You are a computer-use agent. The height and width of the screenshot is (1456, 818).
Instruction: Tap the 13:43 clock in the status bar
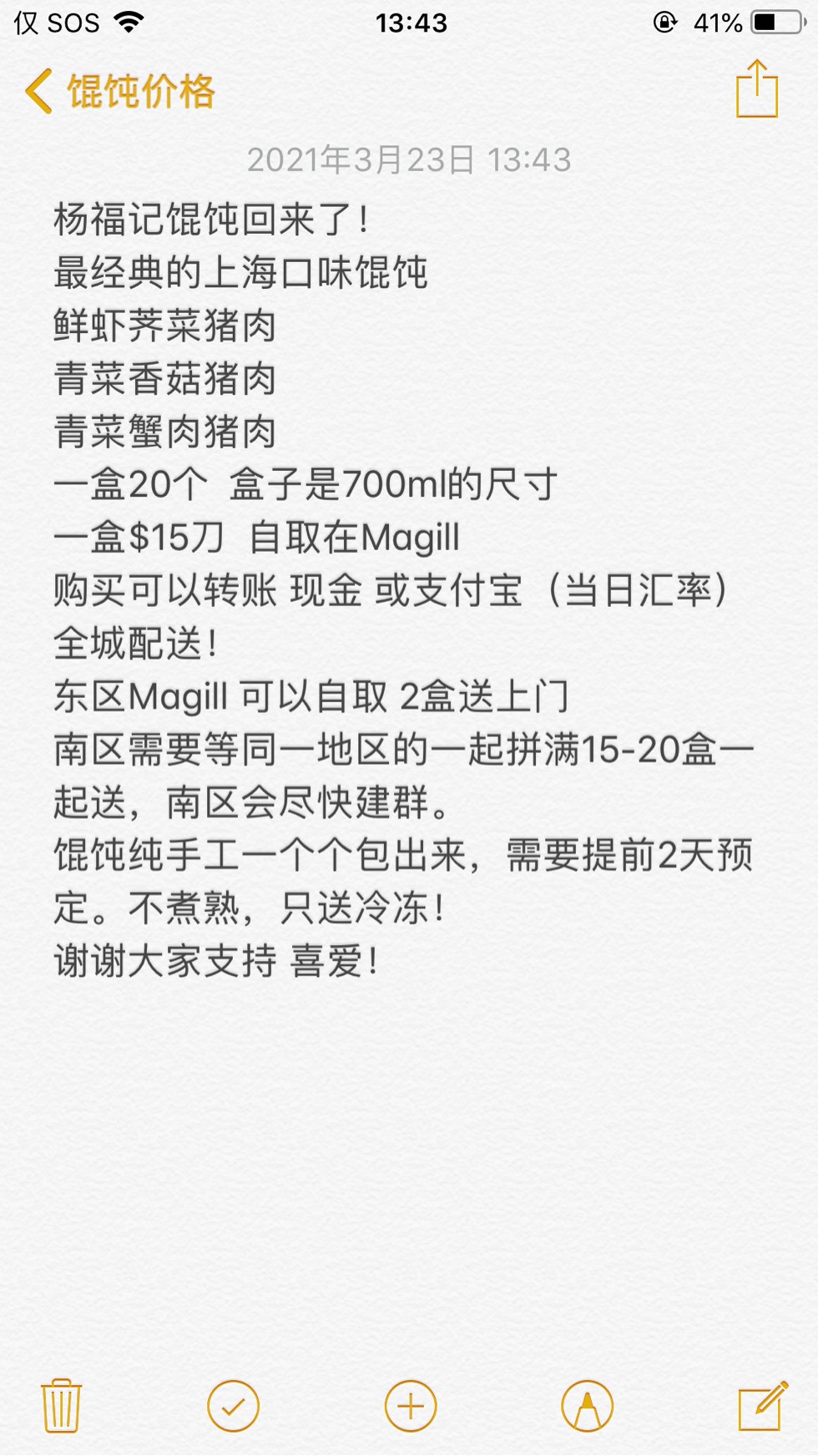coord(409,23)
